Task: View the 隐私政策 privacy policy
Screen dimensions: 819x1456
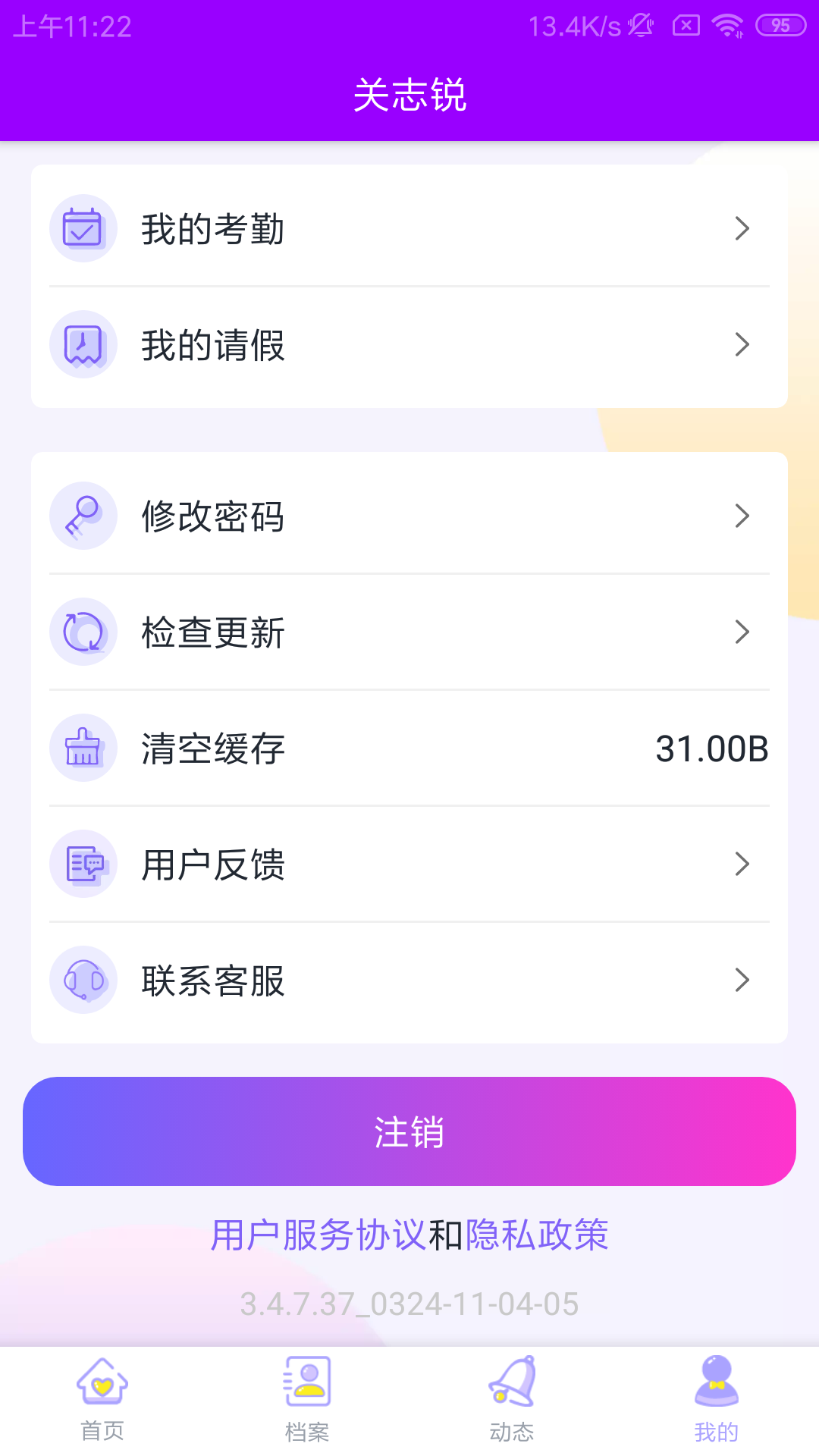Action: tap(537, 1235)
